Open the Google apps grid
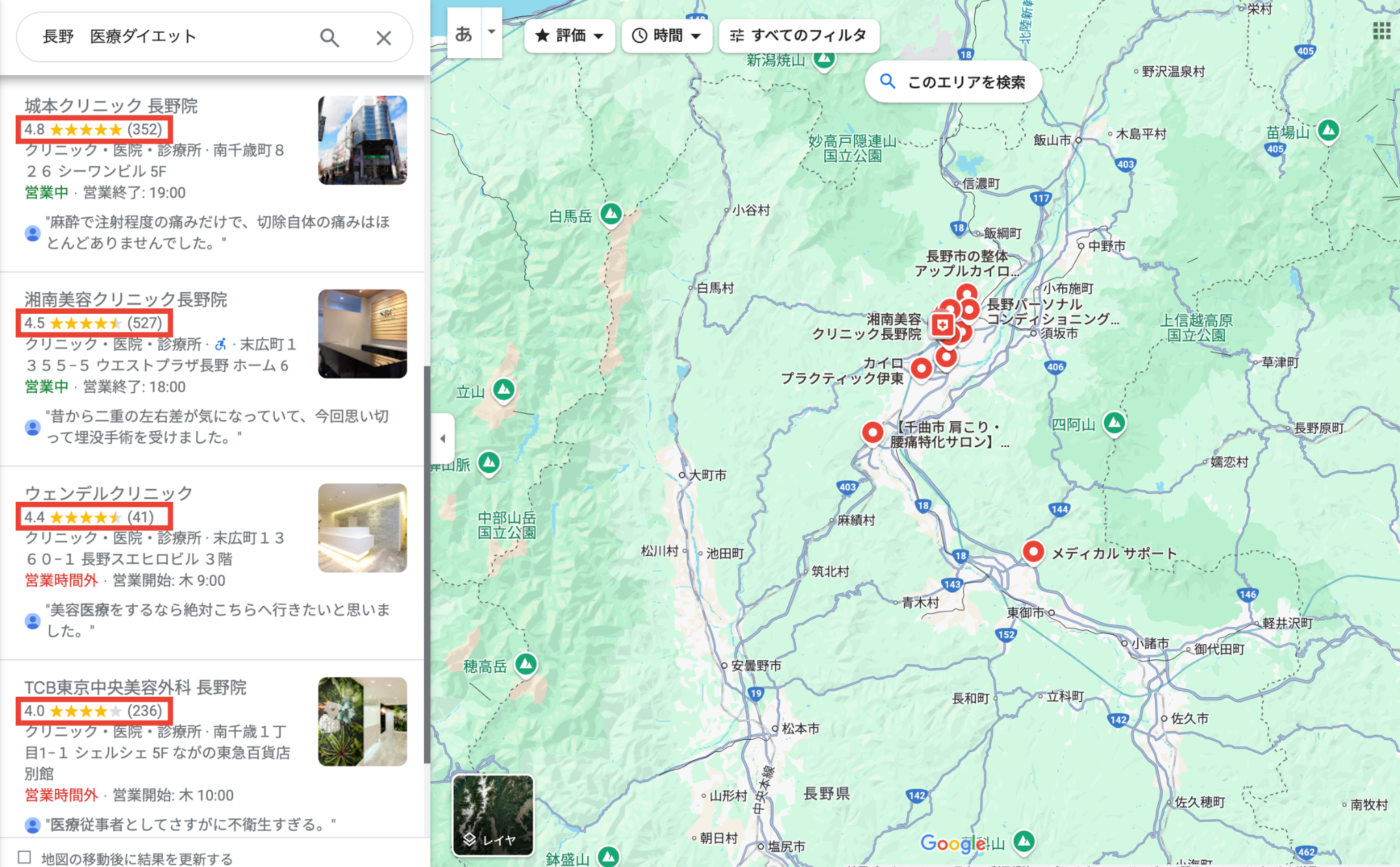Viewport: 1400px width, 867px height. click(x=1381, y=31)
